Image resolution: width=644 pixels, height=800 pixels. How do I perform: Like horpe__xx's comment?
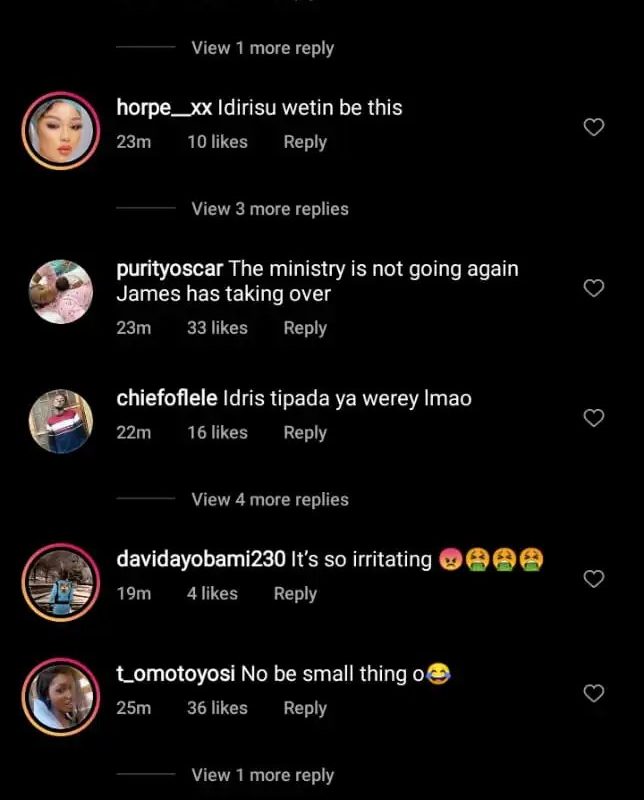point(594,127)
